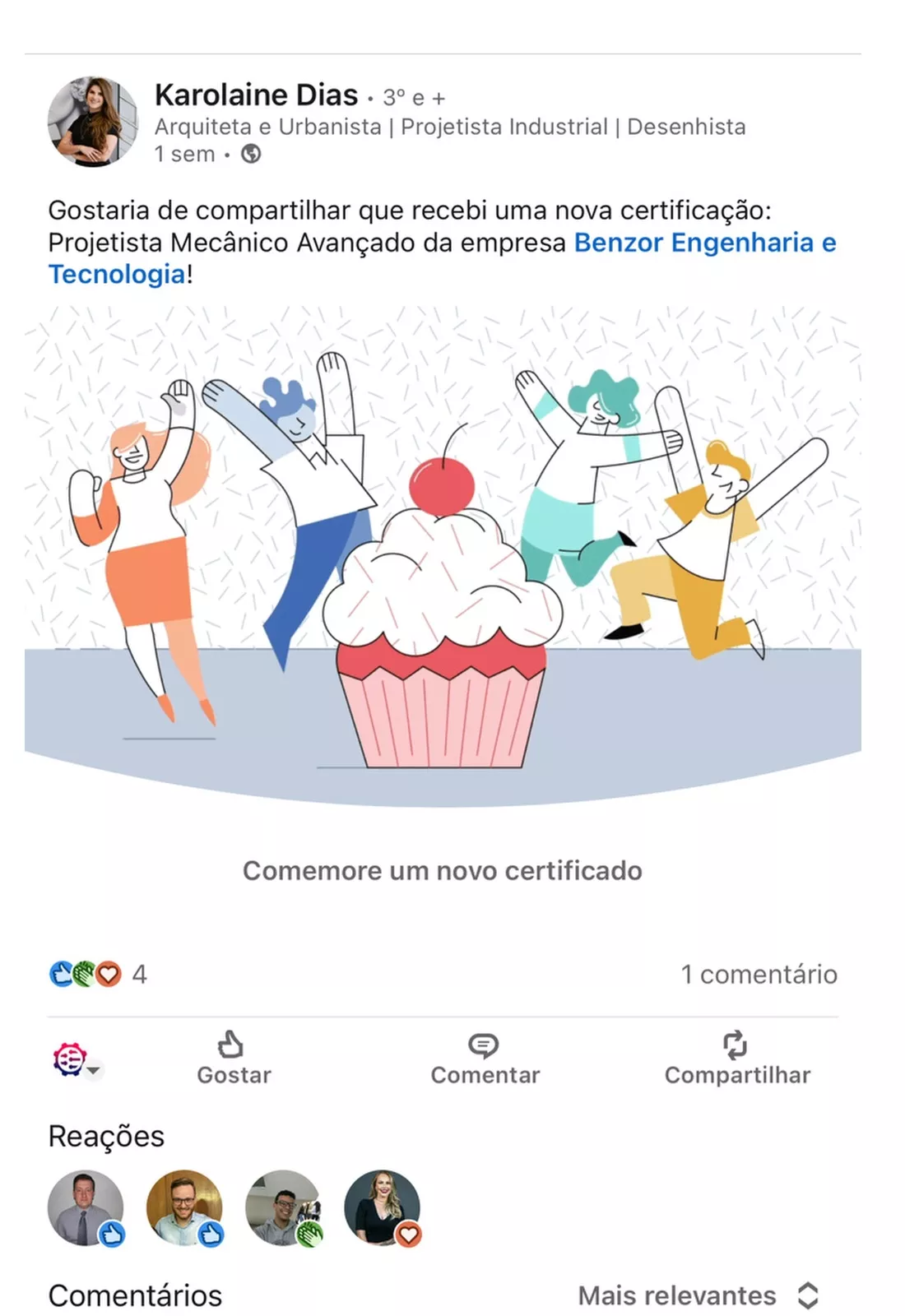Open the certificate celebration image
This screenshot has height=1316, width=905.
click(x=443, y=555)
